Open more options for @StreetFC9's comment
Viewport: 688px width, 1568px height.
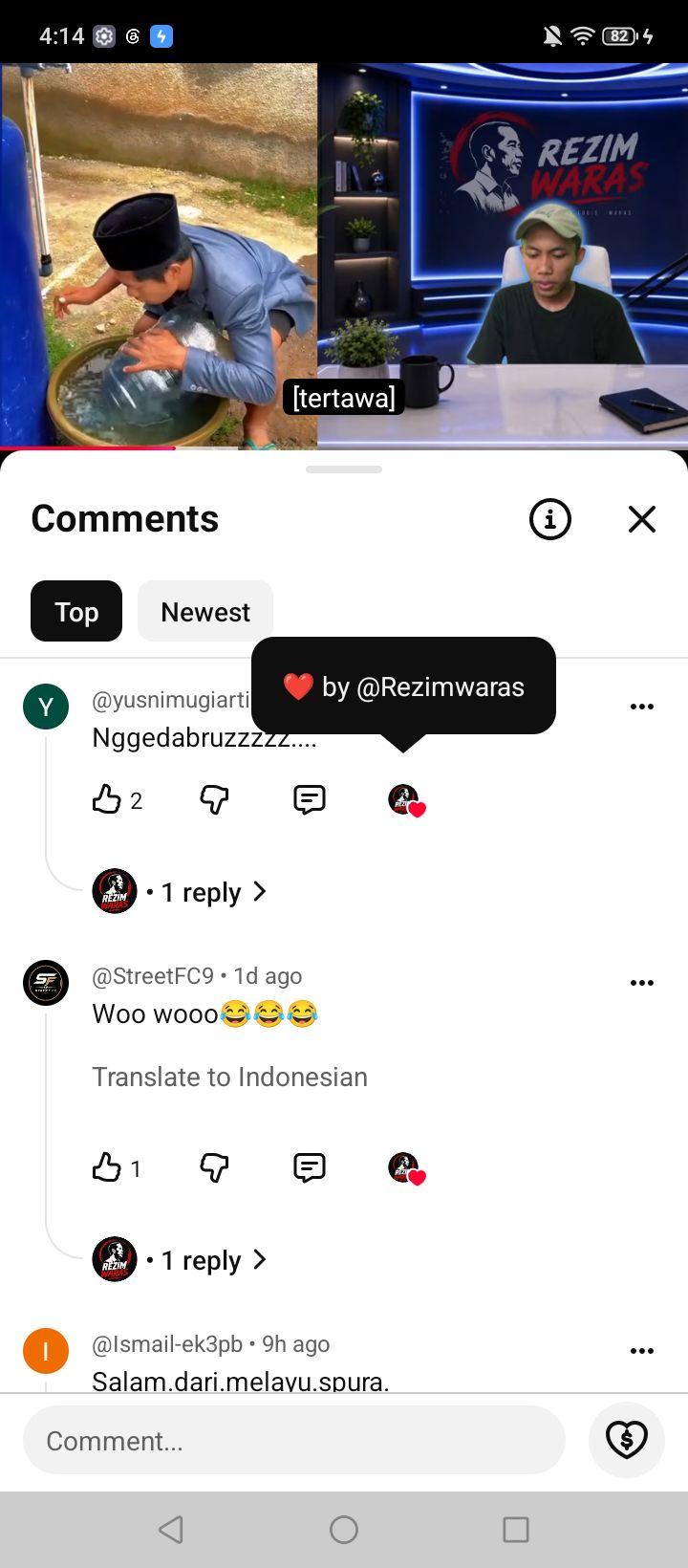point(642,983)
